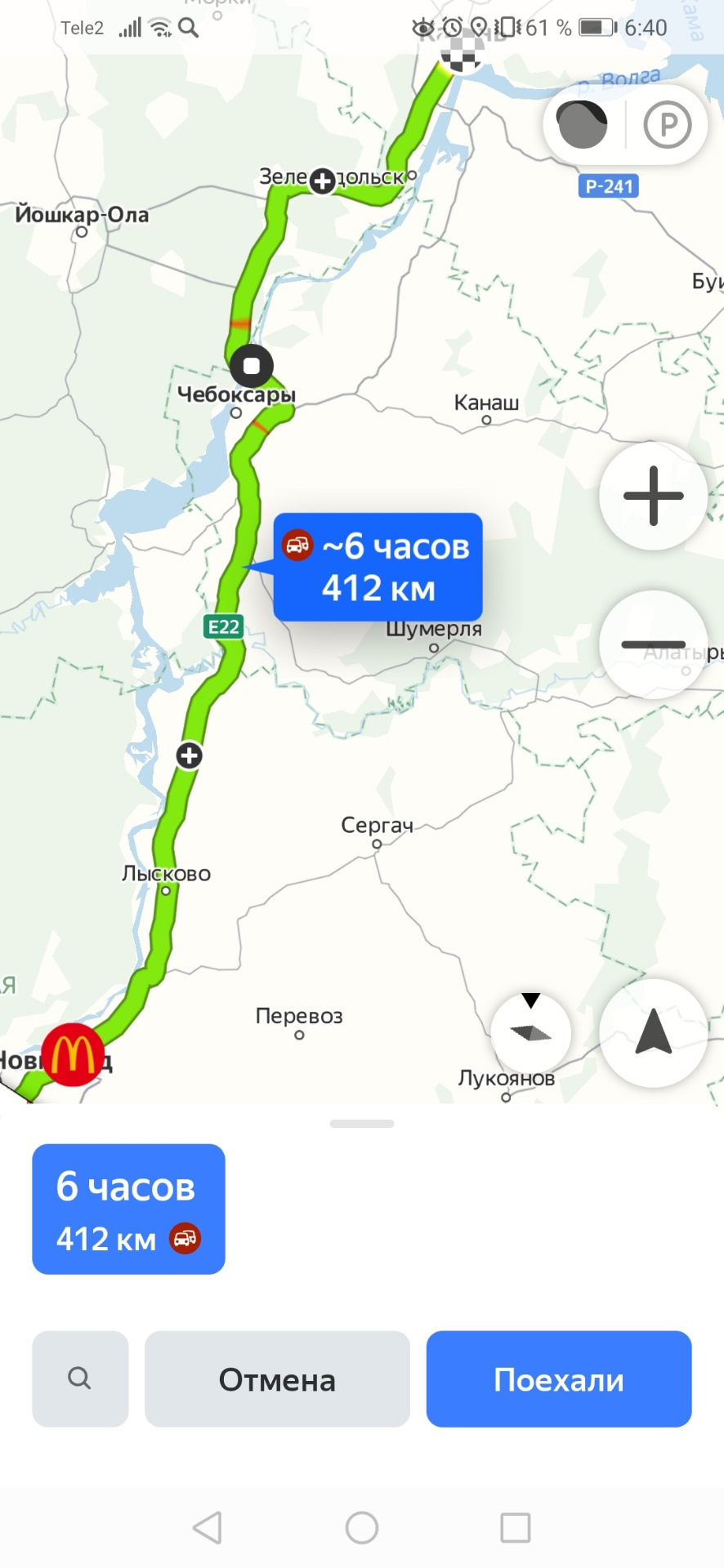Viewport: 724px width, 1568px height.
Task: Toggle the parking layer icon
Action: [x=667, y=125]
